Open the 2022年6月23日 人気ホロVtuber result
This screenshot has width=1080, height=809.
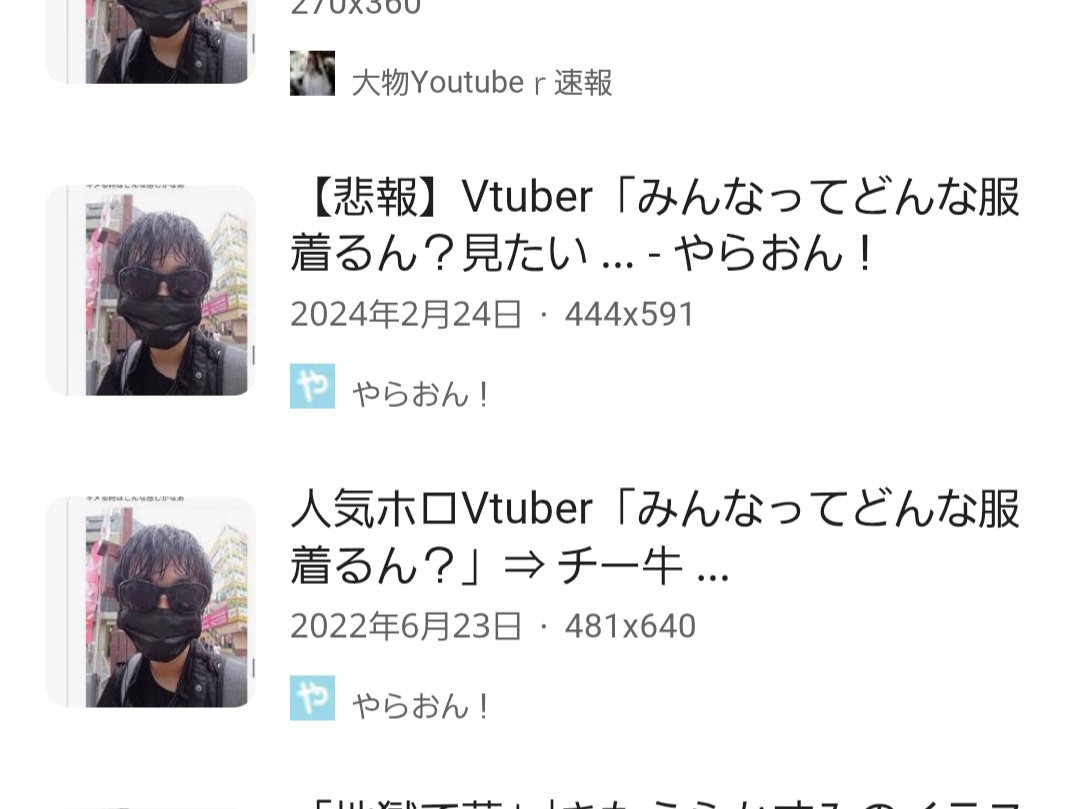point(655,538)
